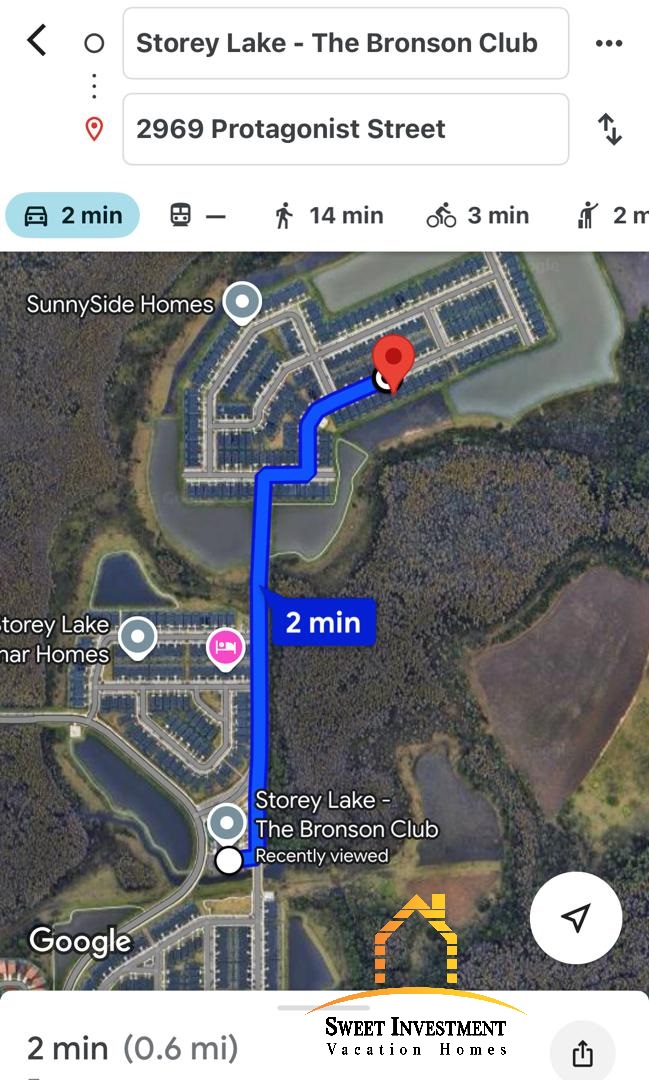Recenter the map with the location arrow button
The height and width of the screenshot is (1080, 649).
(575, 917)
